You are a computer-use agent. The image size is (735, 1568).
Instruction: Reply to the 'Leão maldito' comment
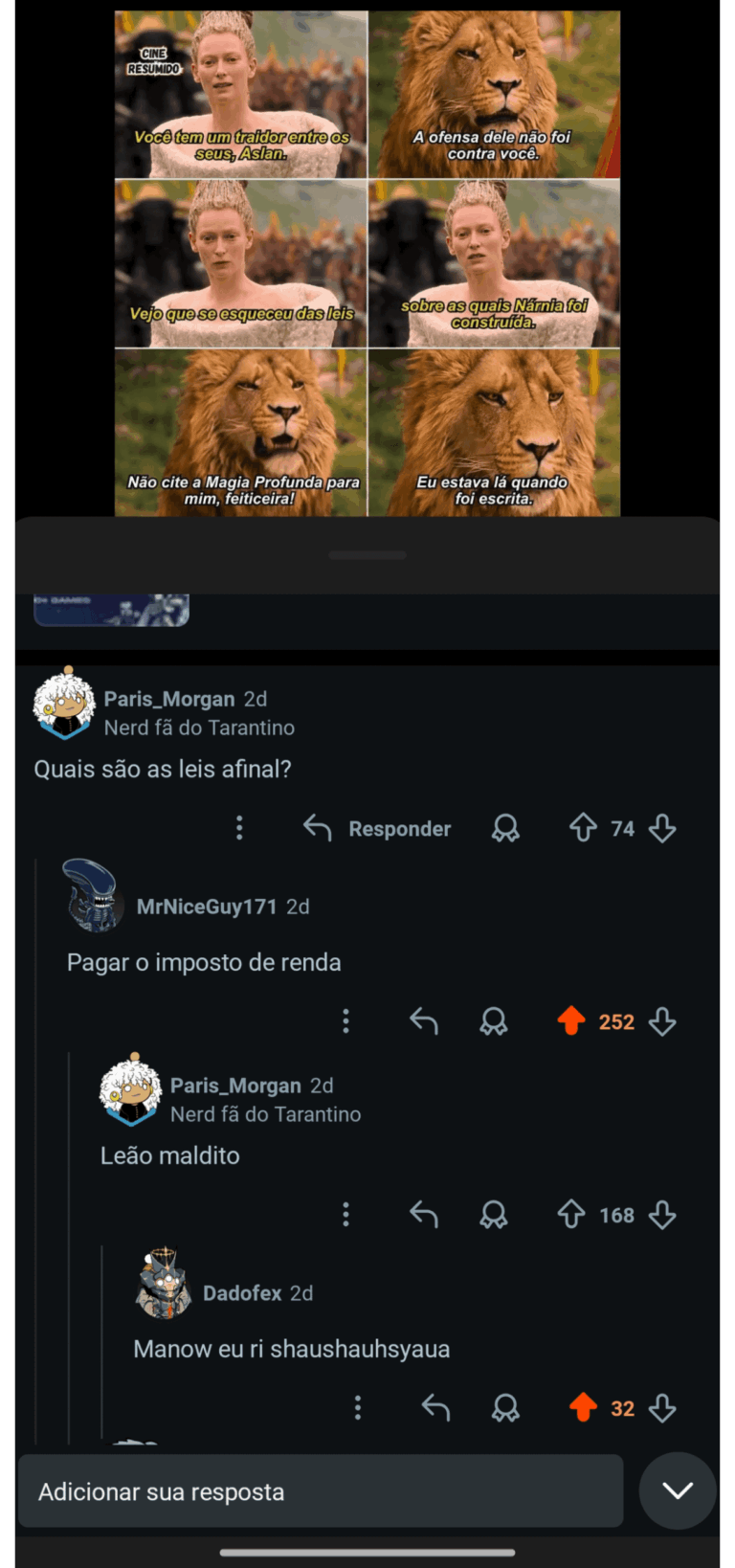click(x=424, y=1215)
